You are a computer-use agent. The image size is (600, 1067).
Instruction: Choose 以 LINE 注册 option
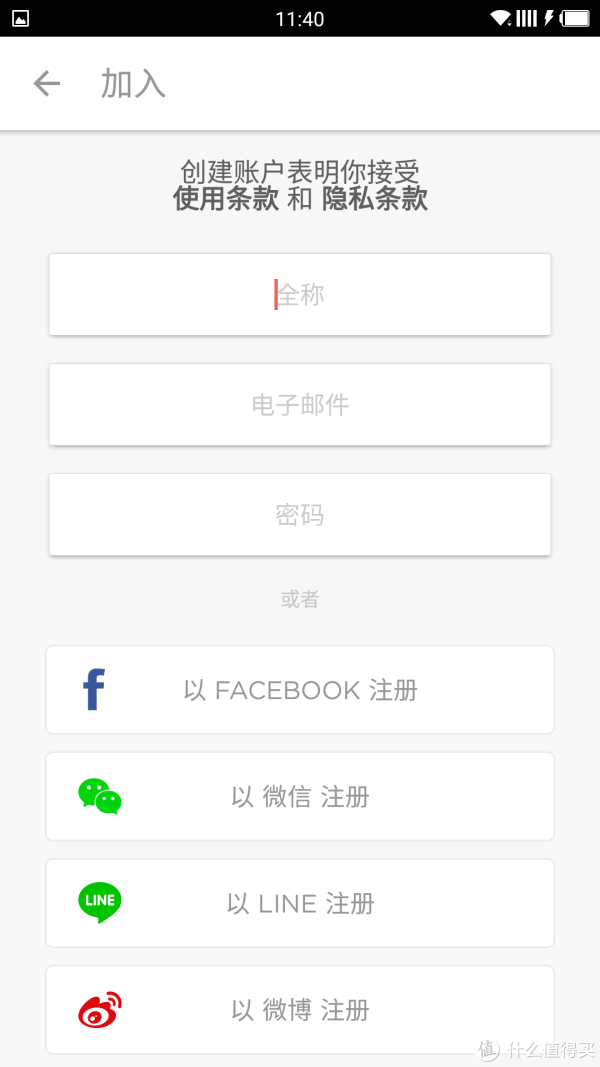pyautogui.click(x=300, y=903)
